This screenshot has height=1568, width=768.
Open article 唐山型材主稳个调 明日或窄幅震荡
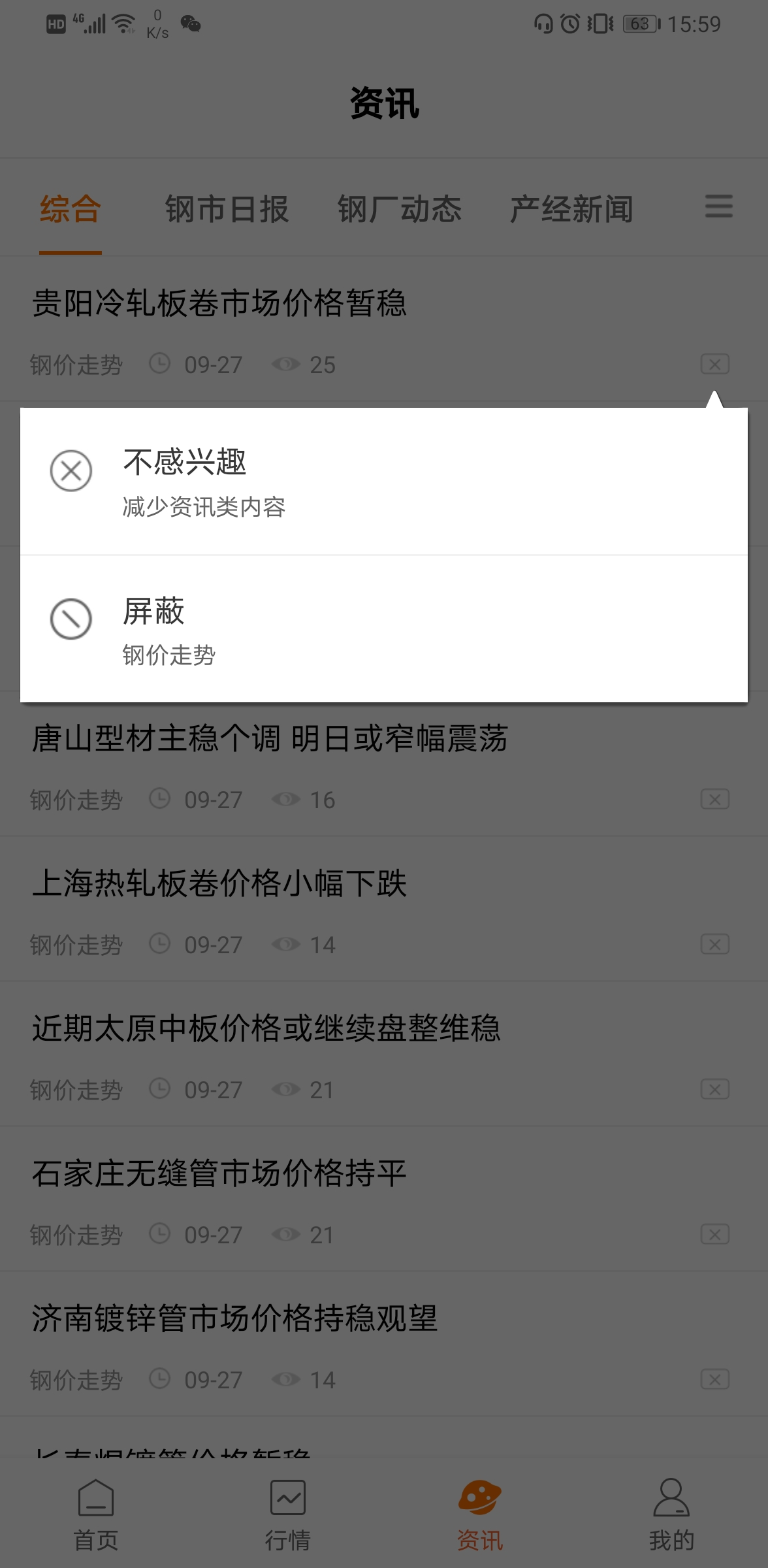point(270,739)
